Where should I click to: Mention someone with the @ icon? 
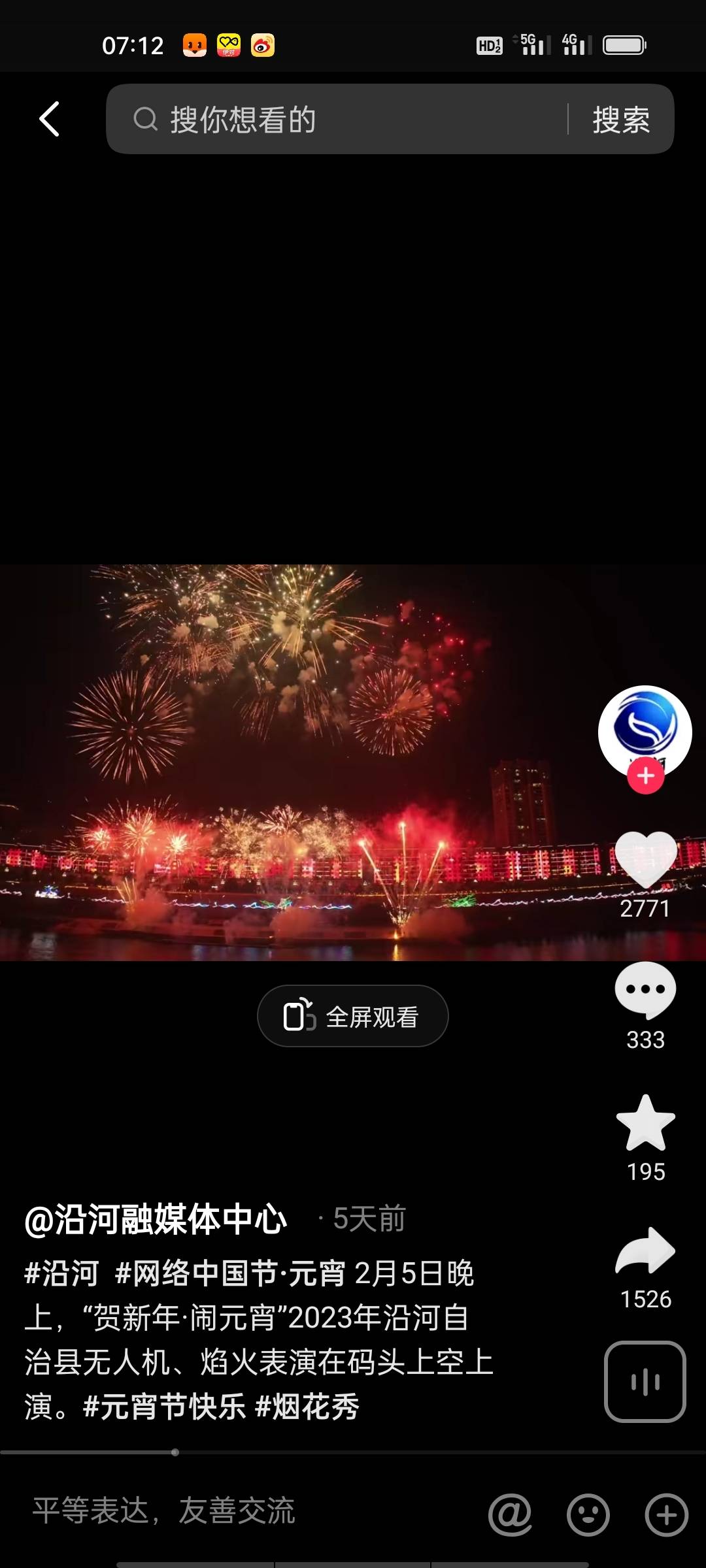click(510, 1514)
